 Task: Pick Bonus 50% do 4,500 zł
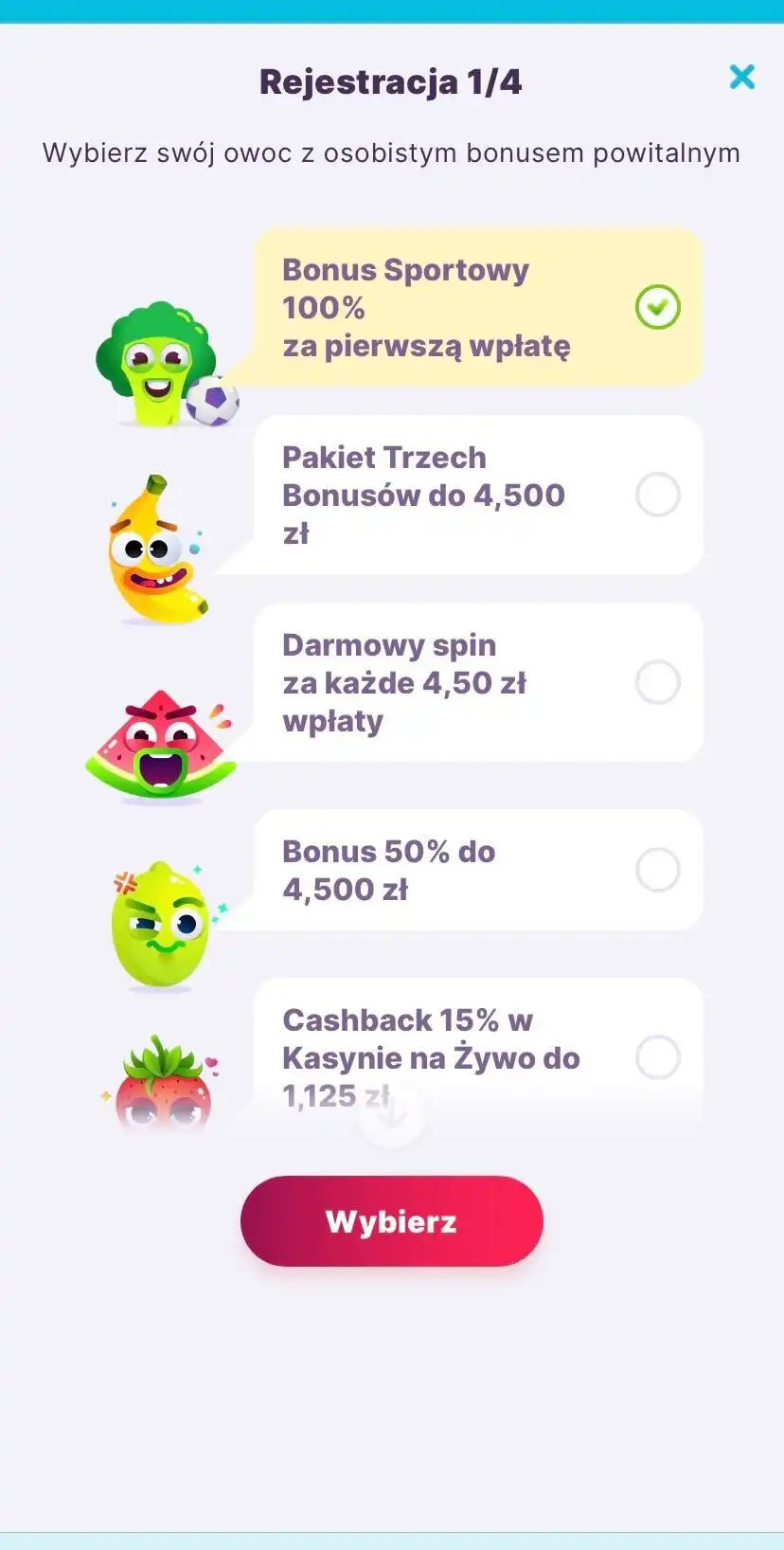657,870
